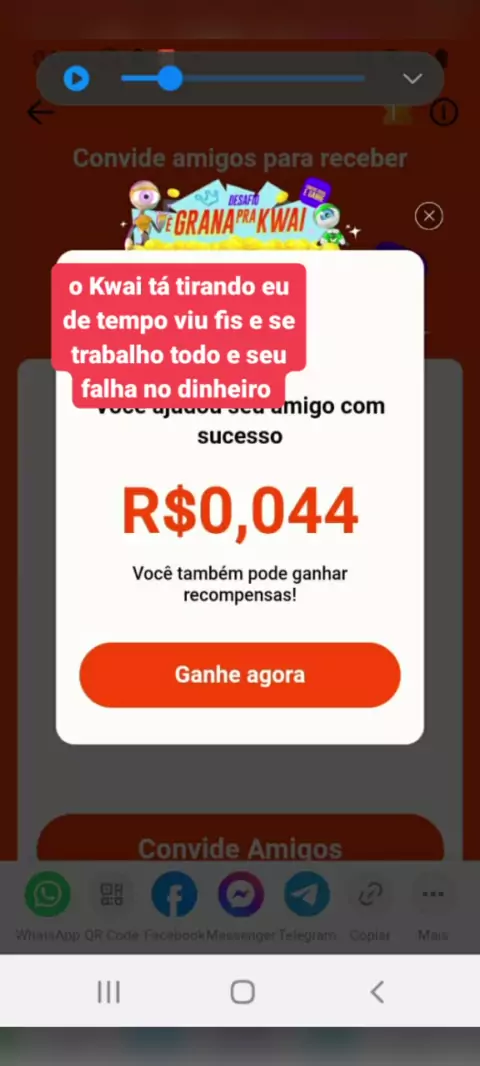
Task: Tap Ganhe agora button
Action: [x=239, y=675]
